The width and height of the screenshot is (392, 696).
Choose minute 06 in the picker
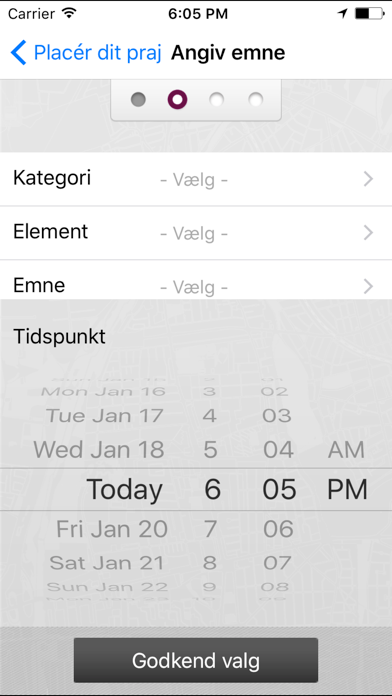coord(278,529)
